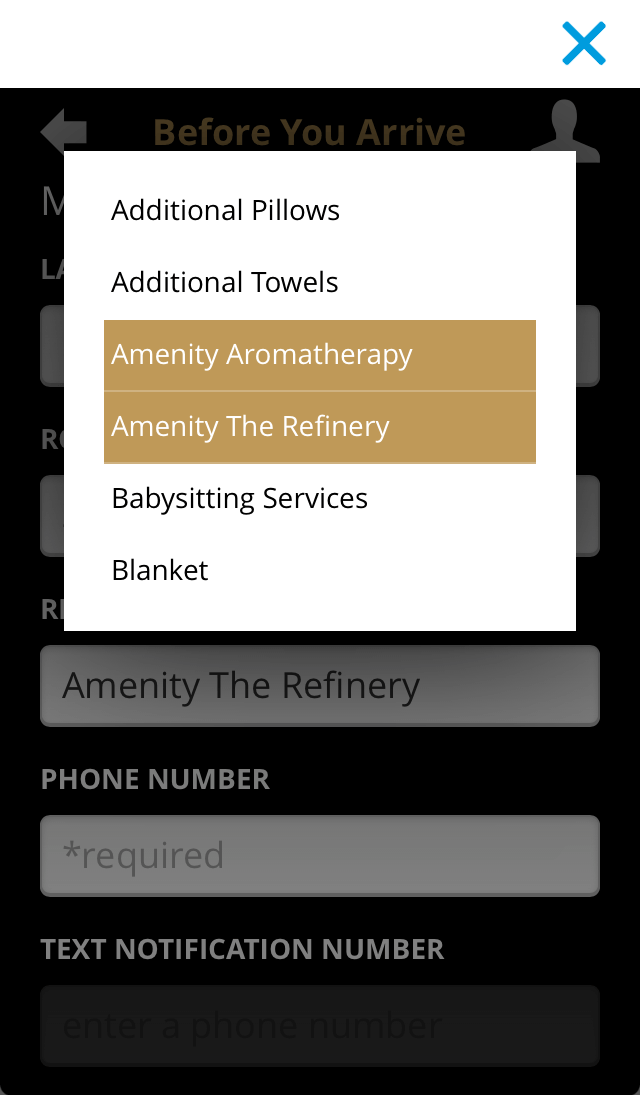Open the user profile icon

(565, 131)
